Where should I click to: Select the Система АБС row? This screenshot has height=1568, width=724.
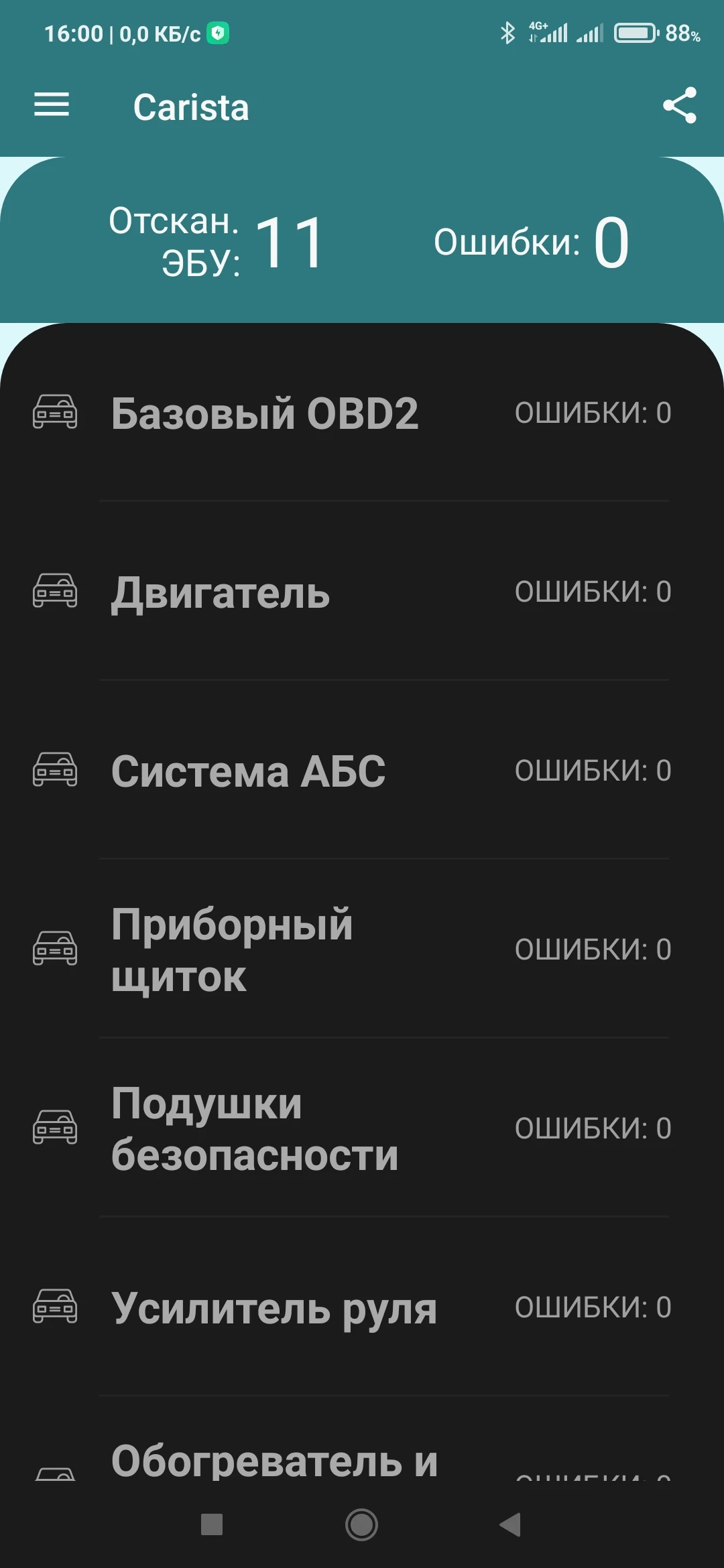[x=362, y=771]
